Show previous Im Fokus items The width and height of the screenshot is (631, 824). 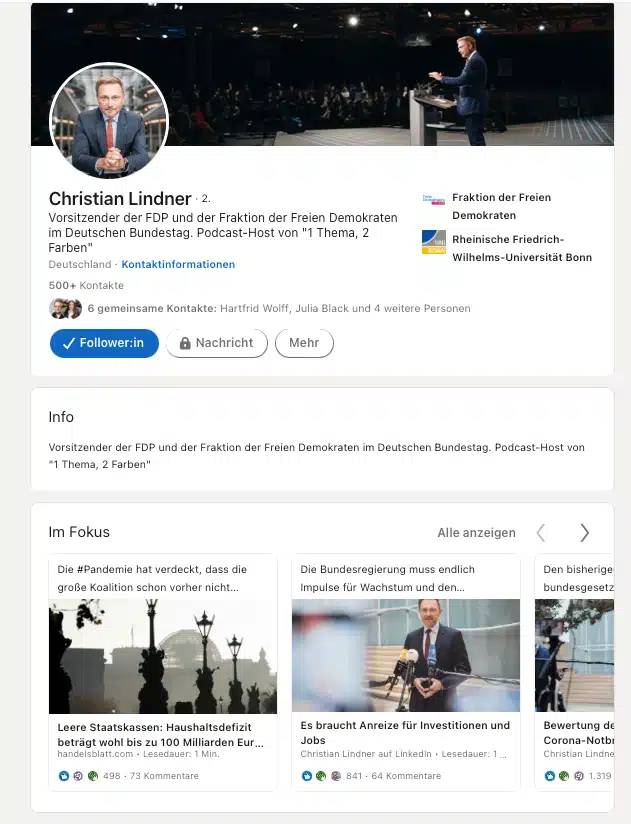[541, 533]
